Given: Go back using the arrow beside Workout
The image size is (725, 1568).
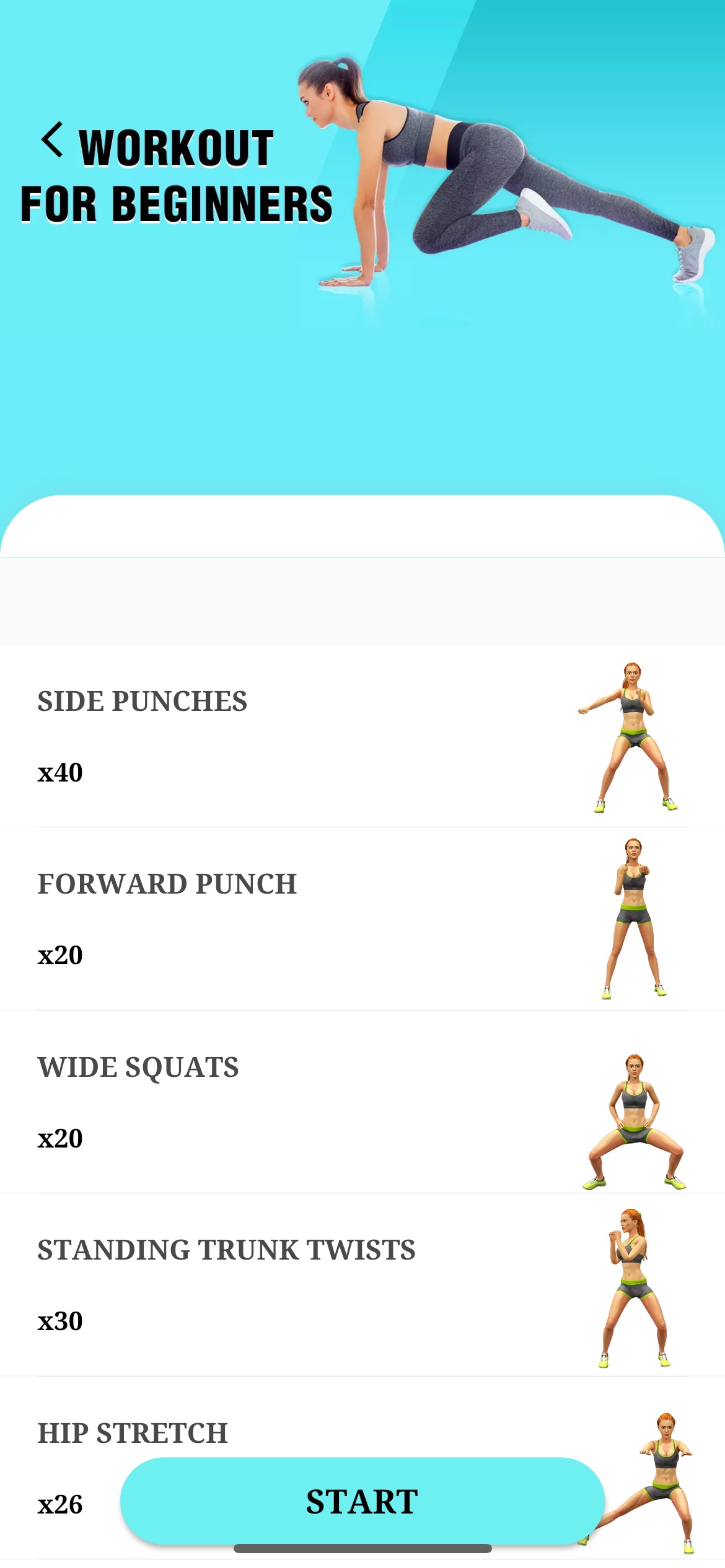Looking at the screenshot, I should 52,140.
